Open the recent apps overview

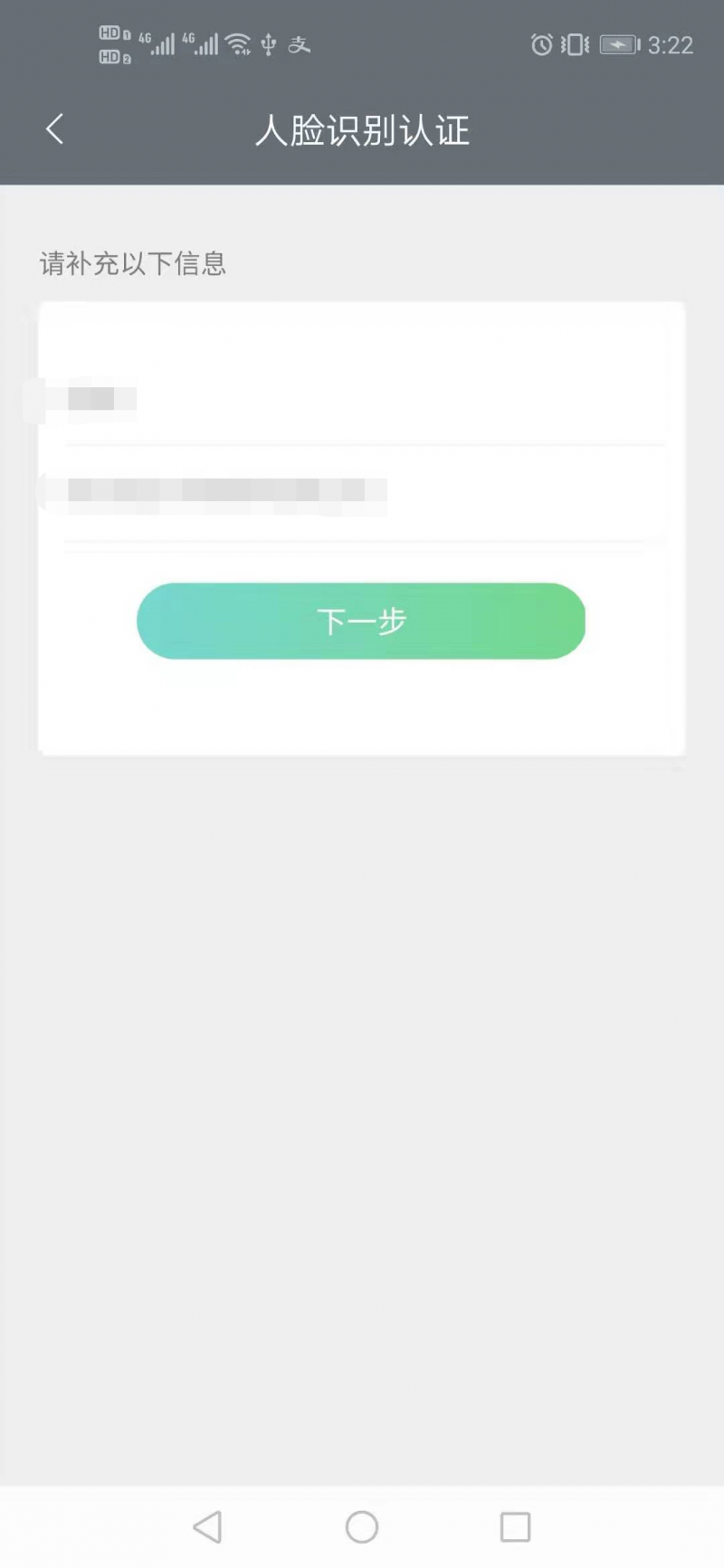pos(515,1527)
